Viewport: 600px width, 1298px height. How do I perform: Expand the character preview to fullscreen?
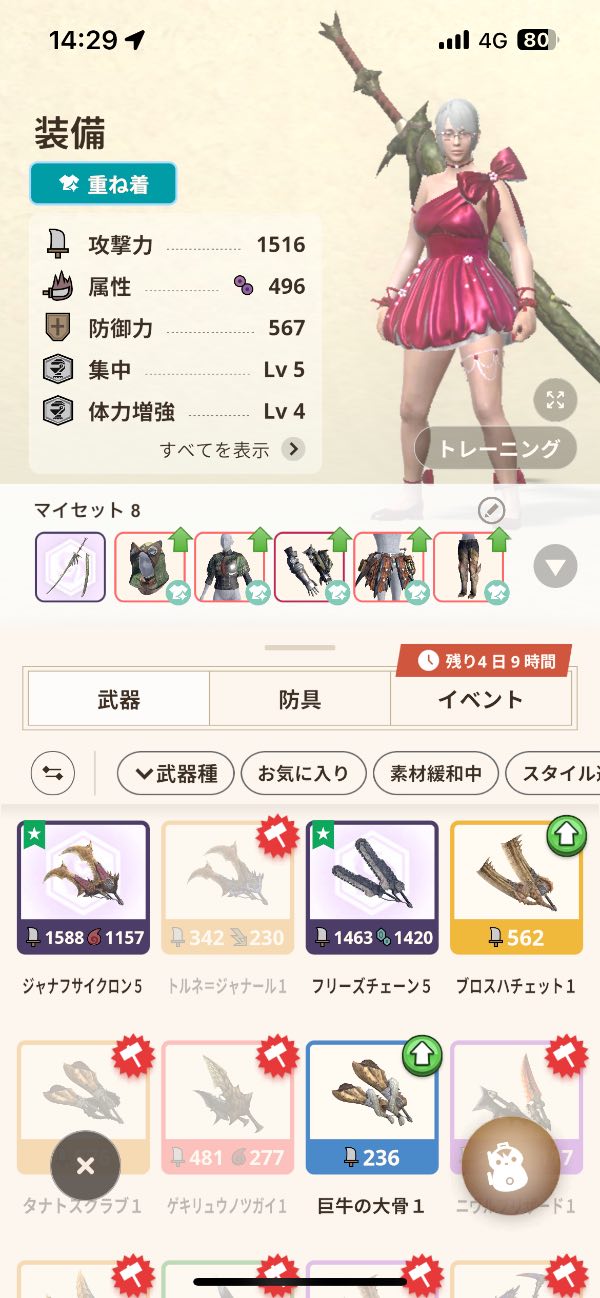555,400
